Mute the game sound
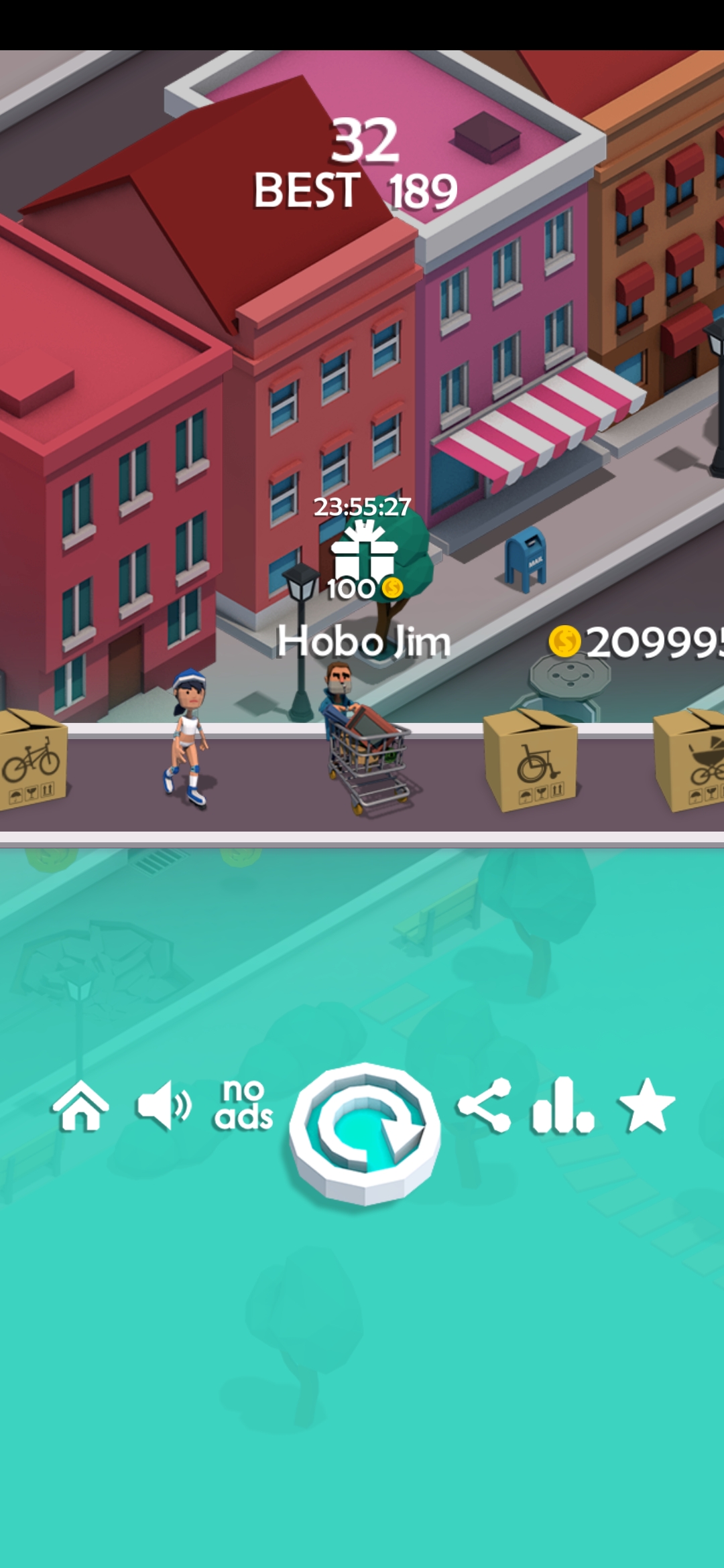 coord(164,1106)
